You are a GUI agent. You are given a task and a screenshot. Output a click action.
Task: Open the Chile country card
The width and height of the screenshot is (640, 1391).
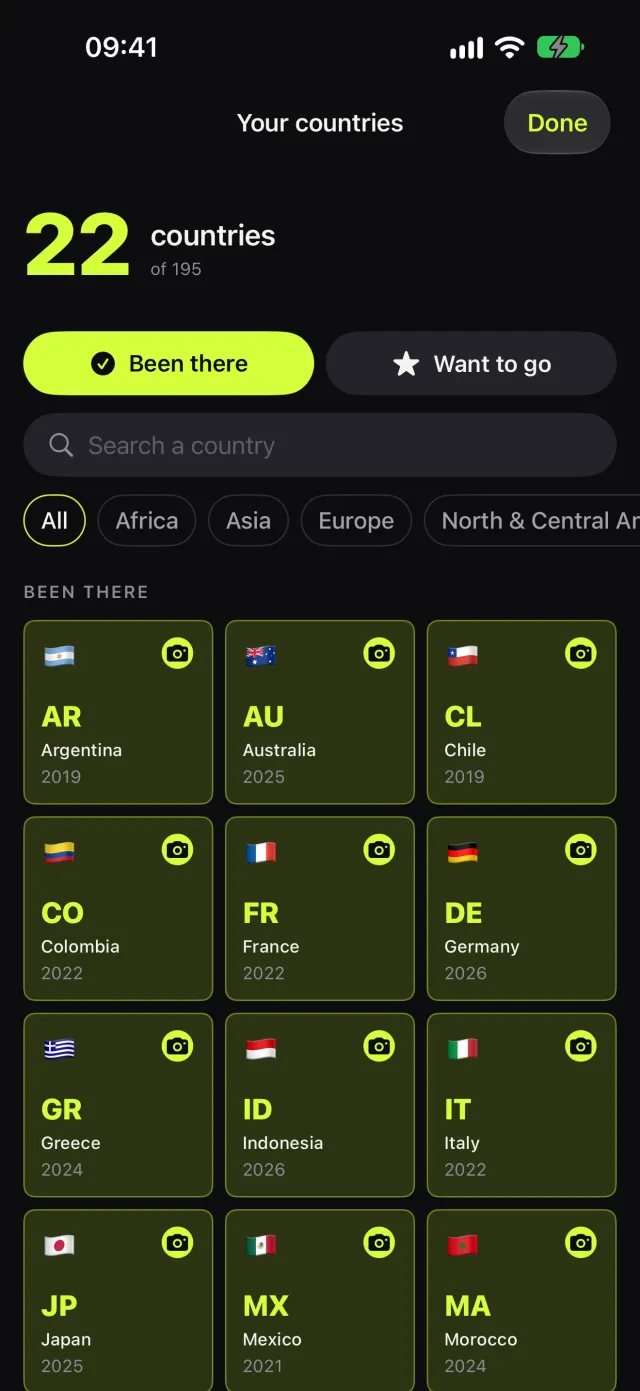[x=522, y=712]
